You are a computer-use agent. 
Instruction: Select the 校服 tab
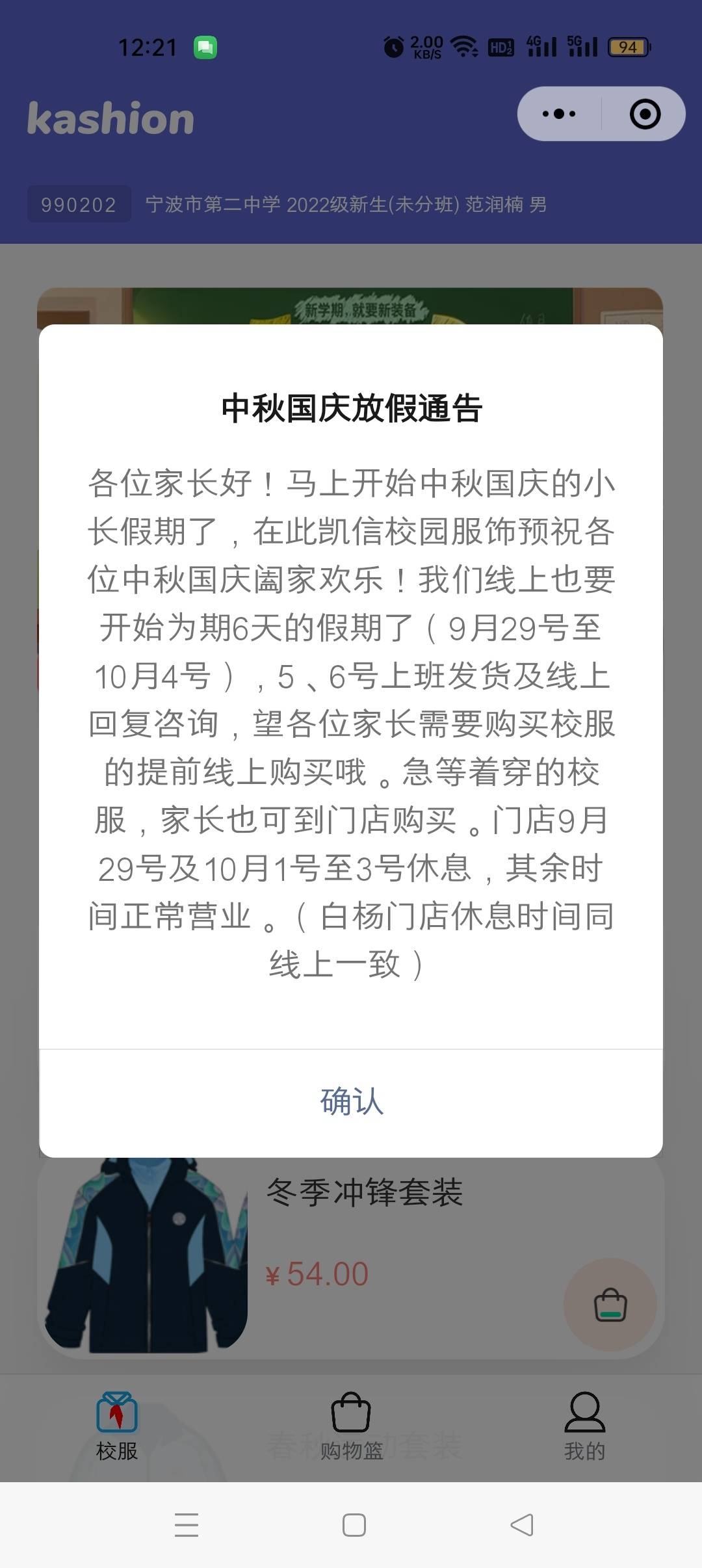click(117, 1427)
